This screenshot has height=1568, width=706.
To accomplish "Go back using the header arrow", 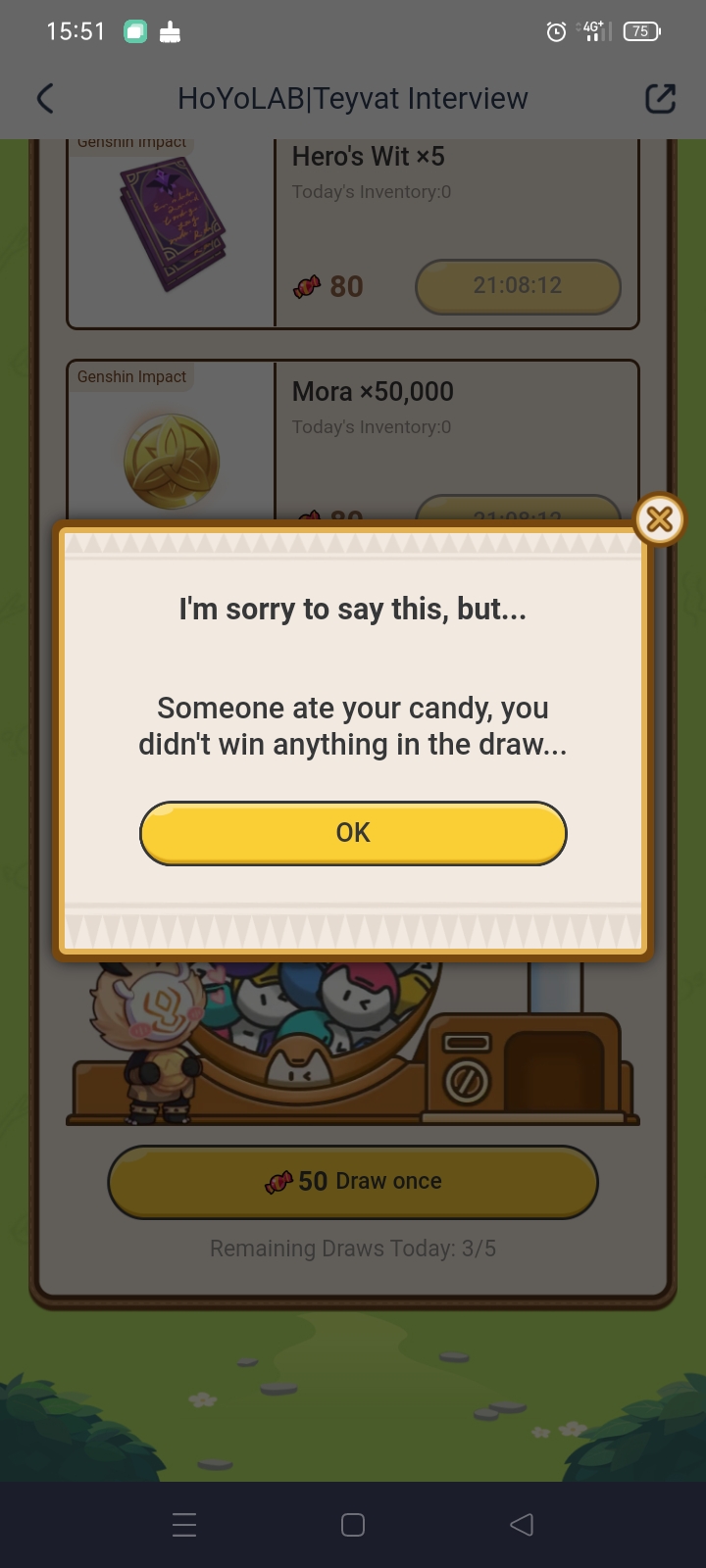I will 45,98.
